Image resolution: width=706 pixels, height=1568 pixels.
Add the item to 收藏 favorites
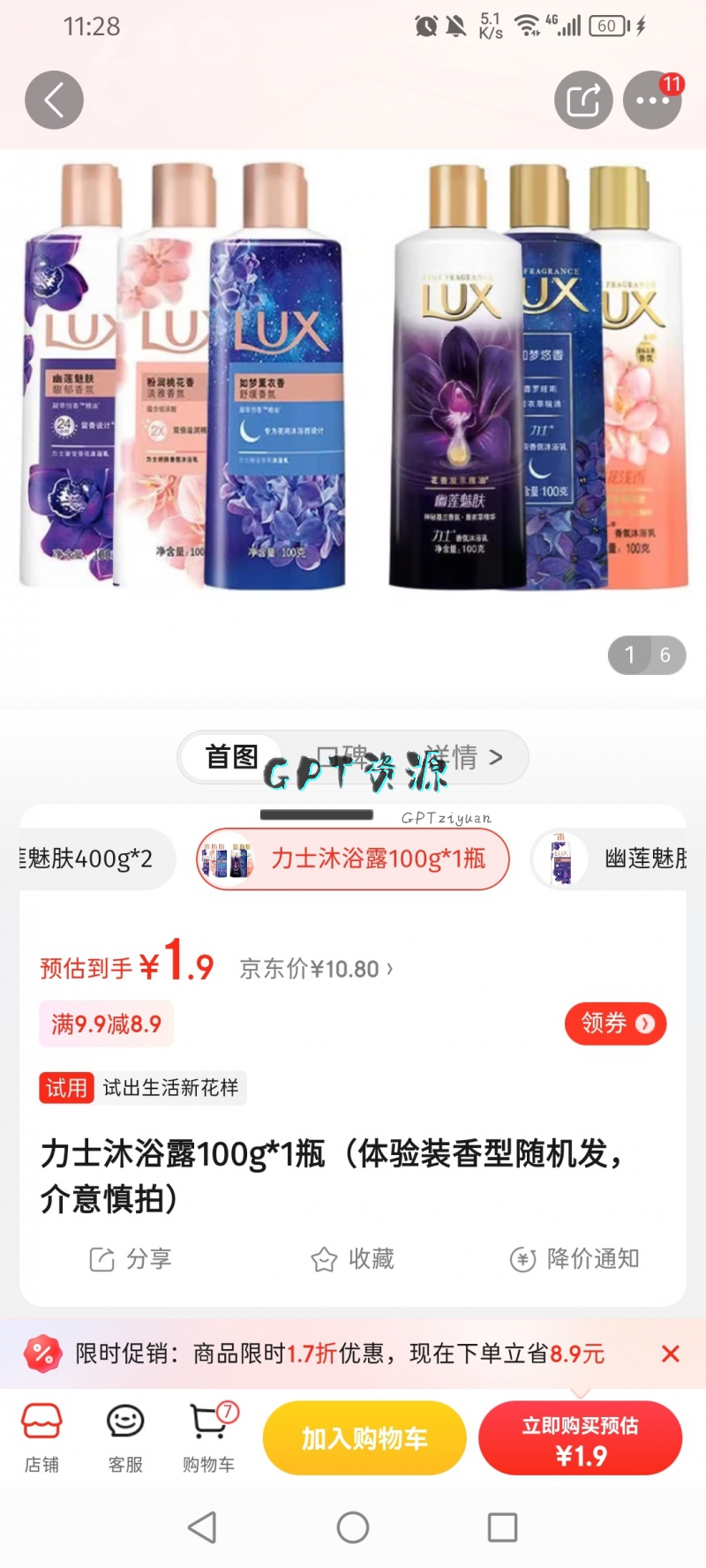pyautogui.click(x=353, y=1259)
